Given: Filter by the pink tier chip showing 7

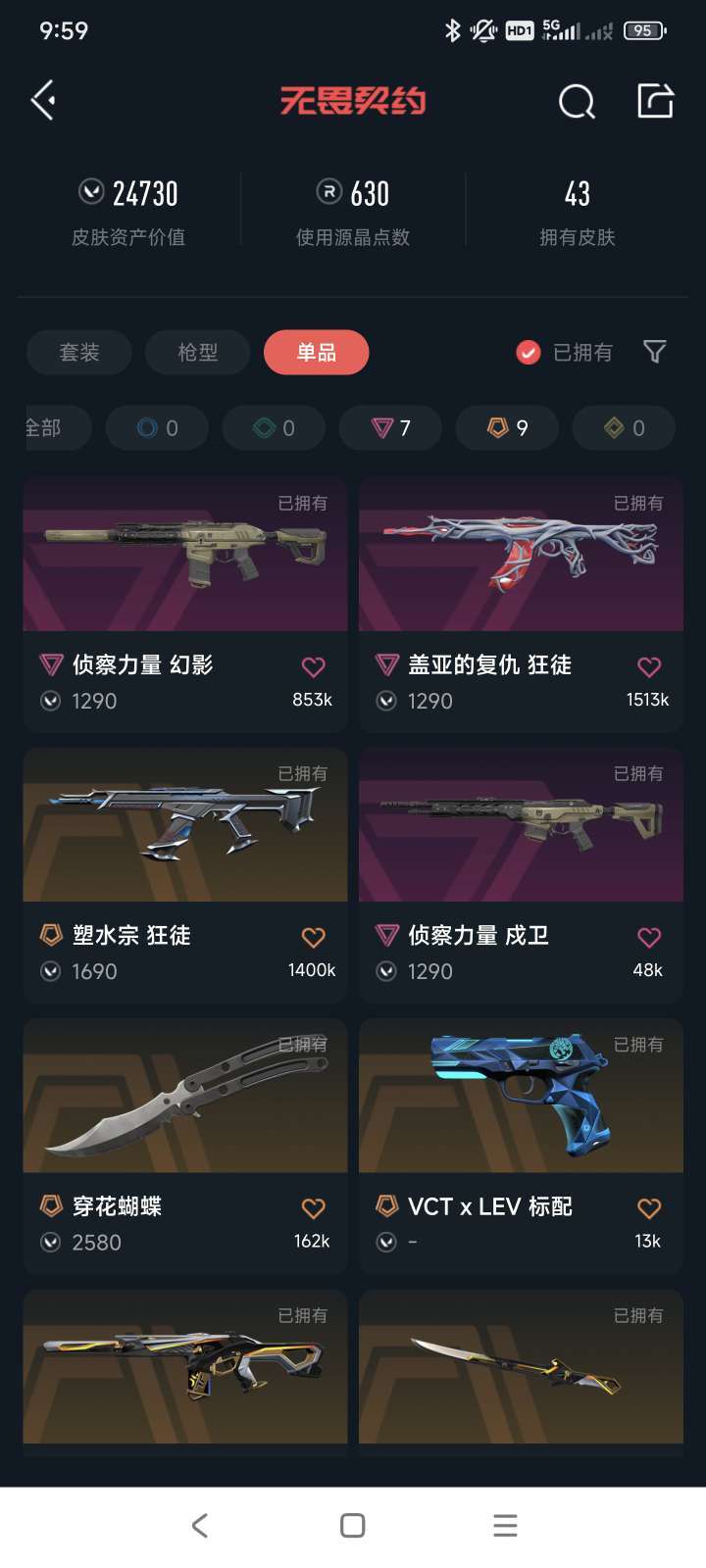Looking at the screenshot, I should pyautogui.click(x=390, y=428).
